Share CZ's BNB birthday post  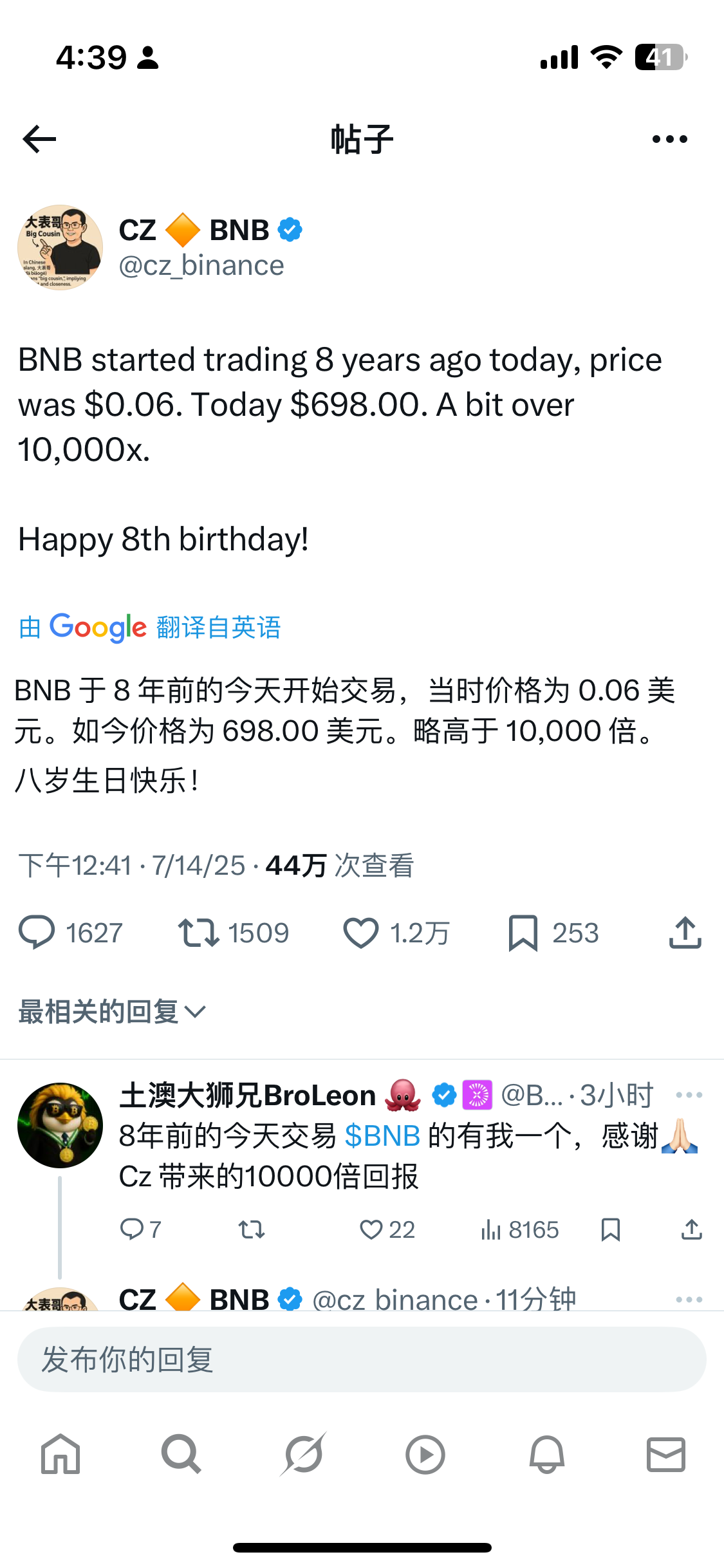coord(685,933)
